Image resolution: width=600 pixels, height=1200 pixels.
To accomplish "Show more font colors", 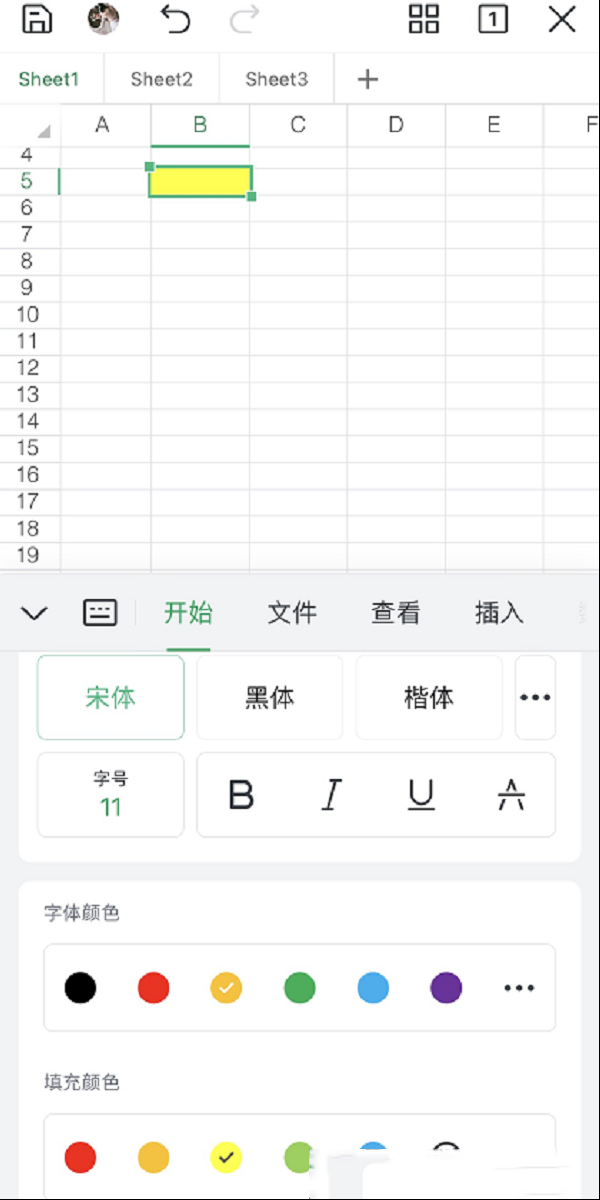I will [519, 988].
